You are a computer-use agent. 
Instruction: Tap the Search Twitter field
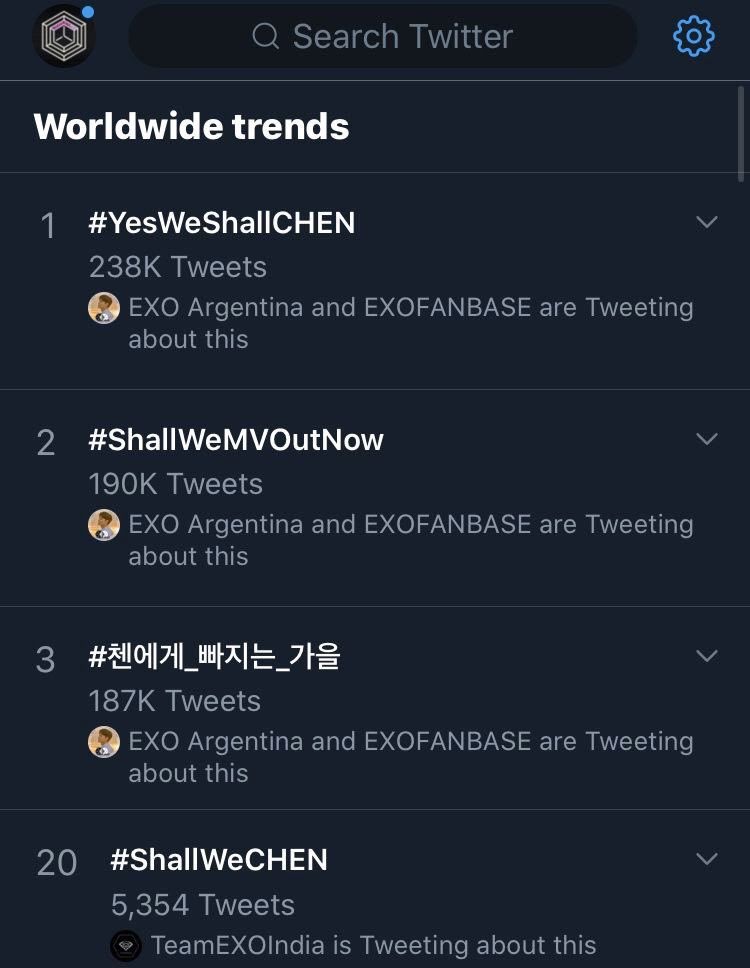(x=383, y=36)
